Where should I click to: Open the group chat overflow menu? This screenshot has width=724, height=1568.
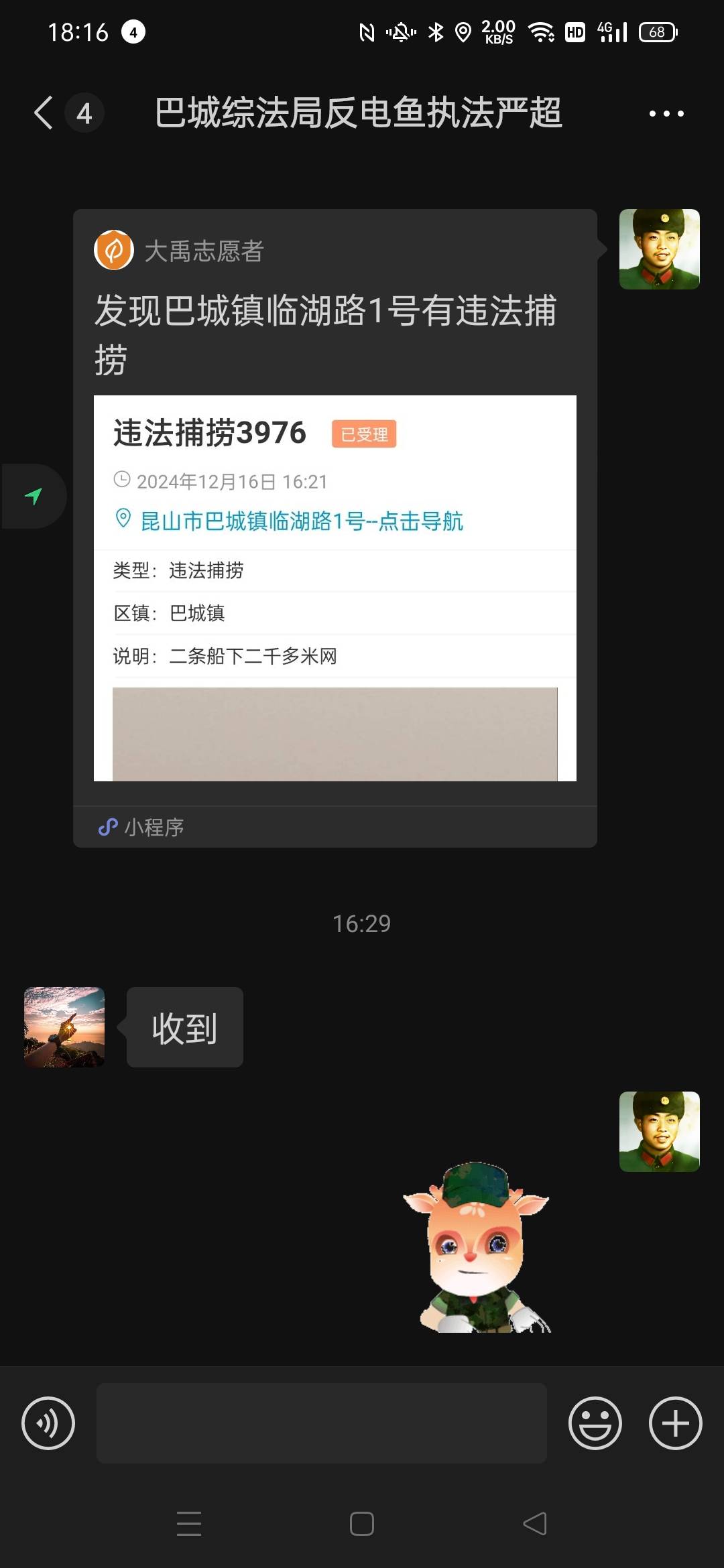point(666,113)
